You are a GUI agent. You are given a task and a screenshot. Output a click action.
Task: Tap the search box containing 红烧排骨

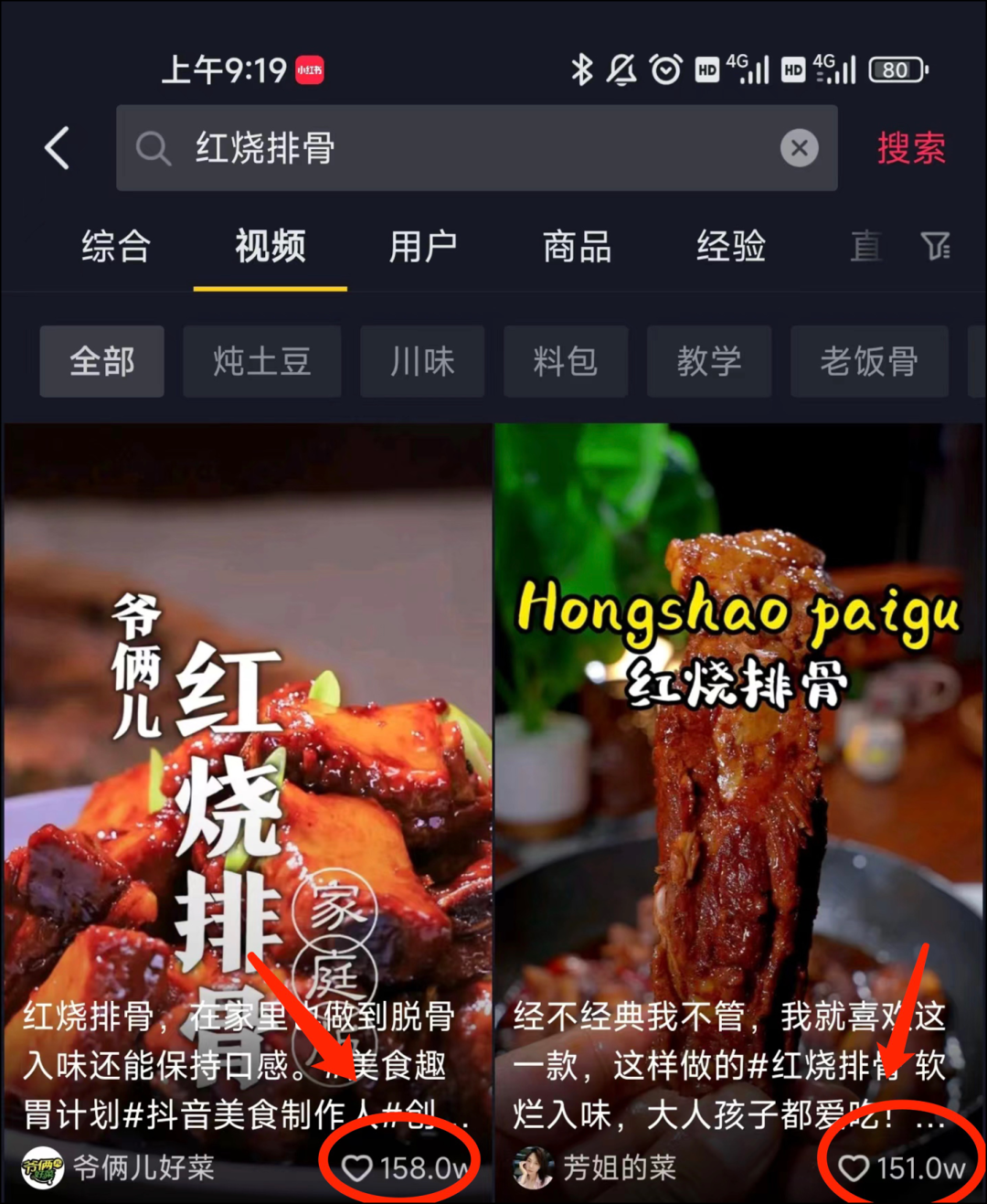tap(457, 148)
